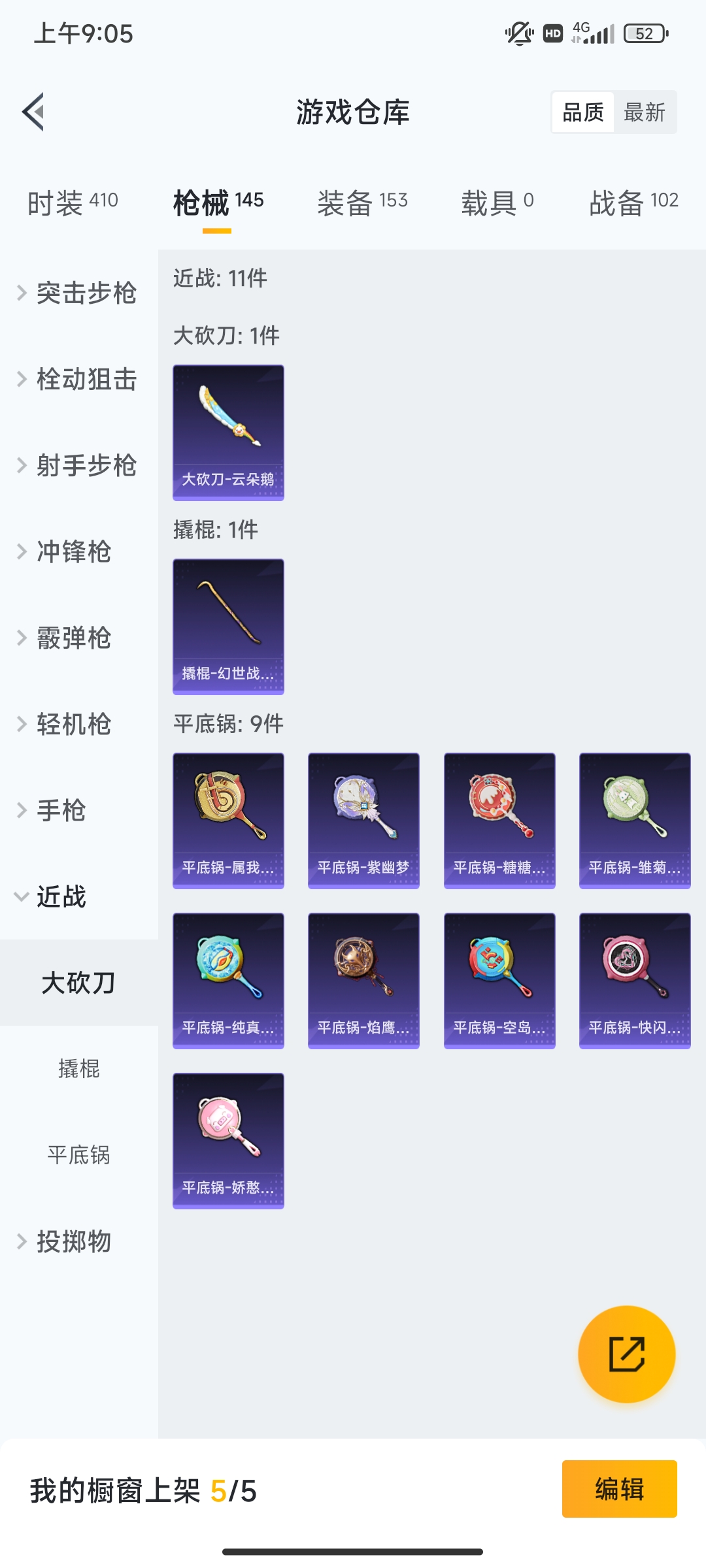Viewport: 706px width, 1568px height.
Task: Switch to the 装备 tab
Action: pyautogui.click(x=362, y=202)
